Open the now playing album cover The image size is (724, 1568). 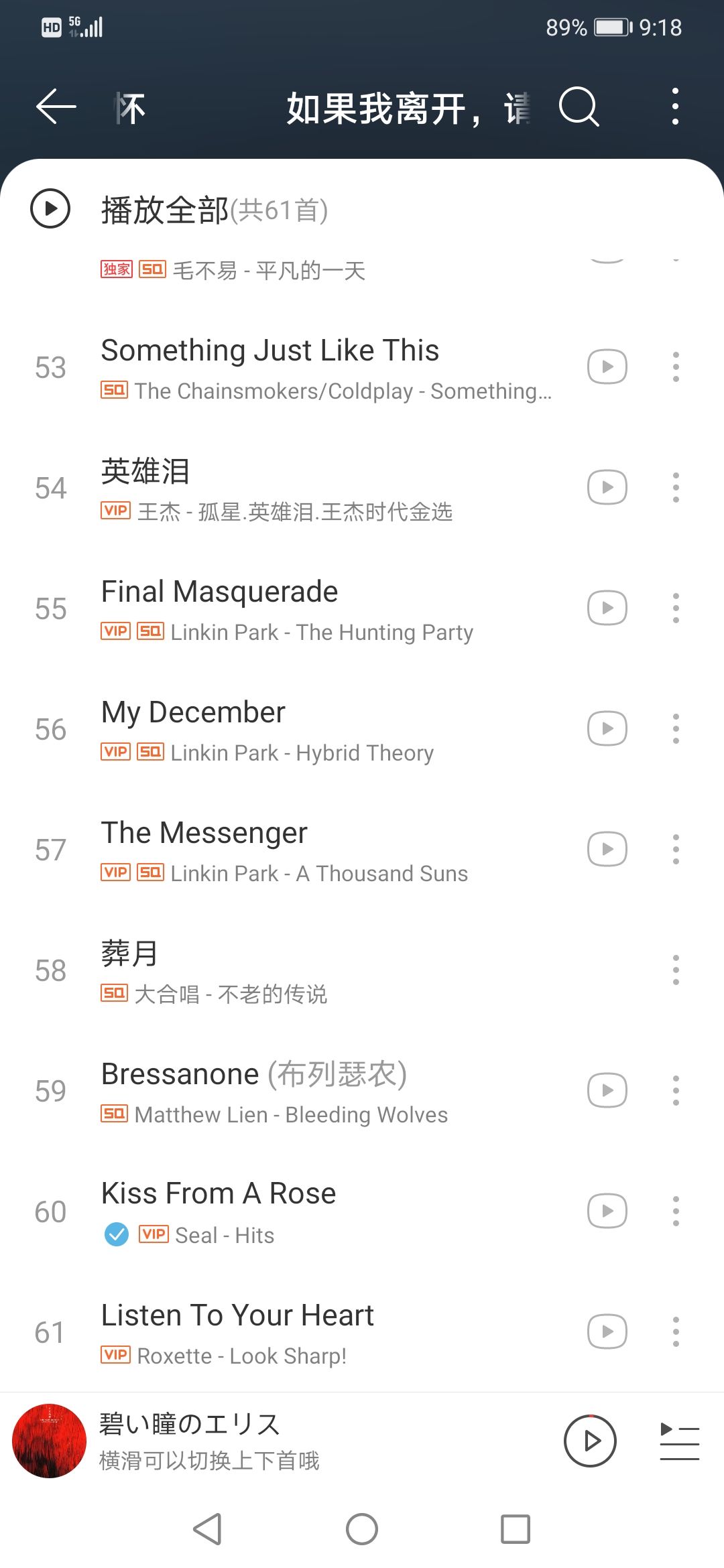coord(50,1441)
